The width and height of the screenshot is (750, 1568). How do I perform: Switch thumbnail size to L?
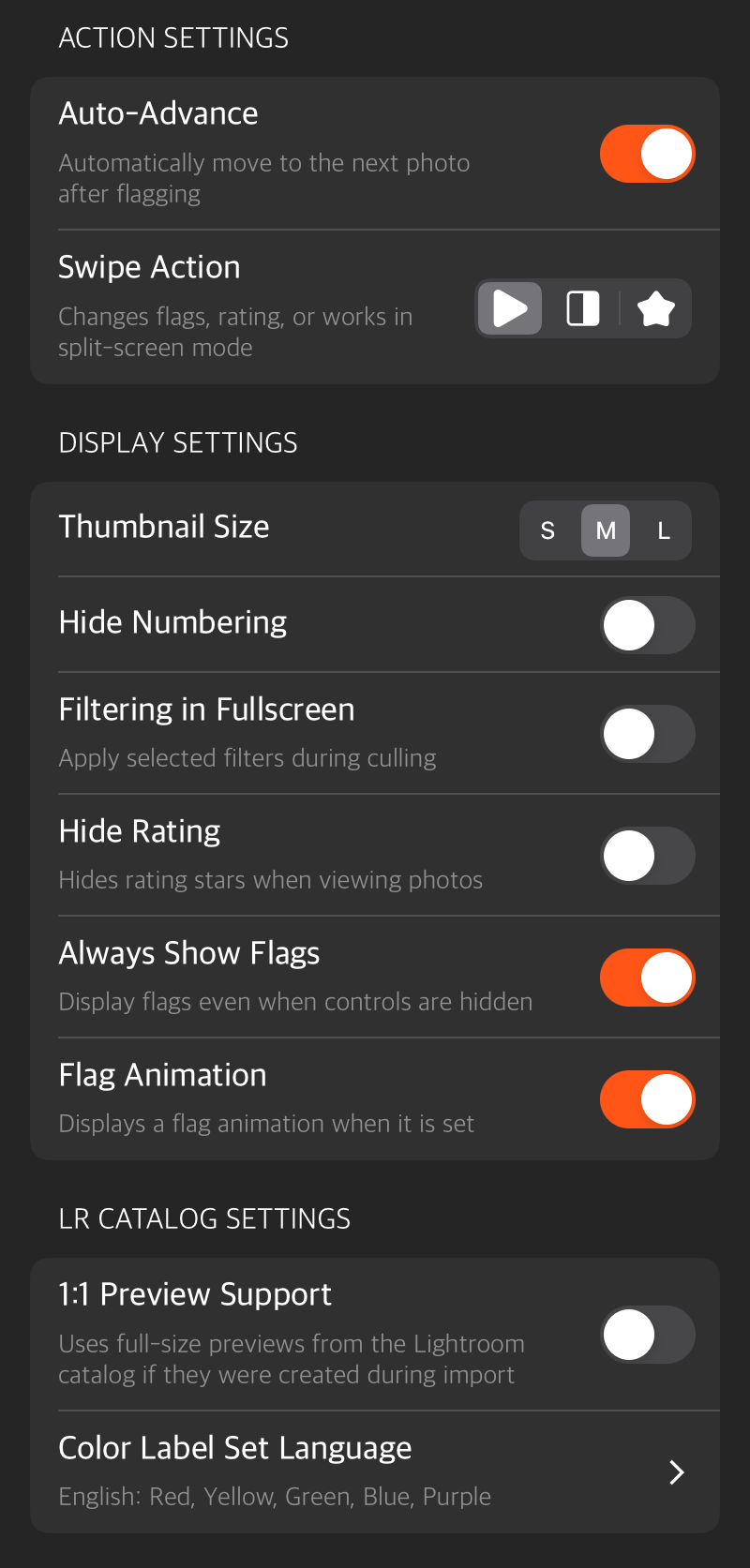point(664,530)
